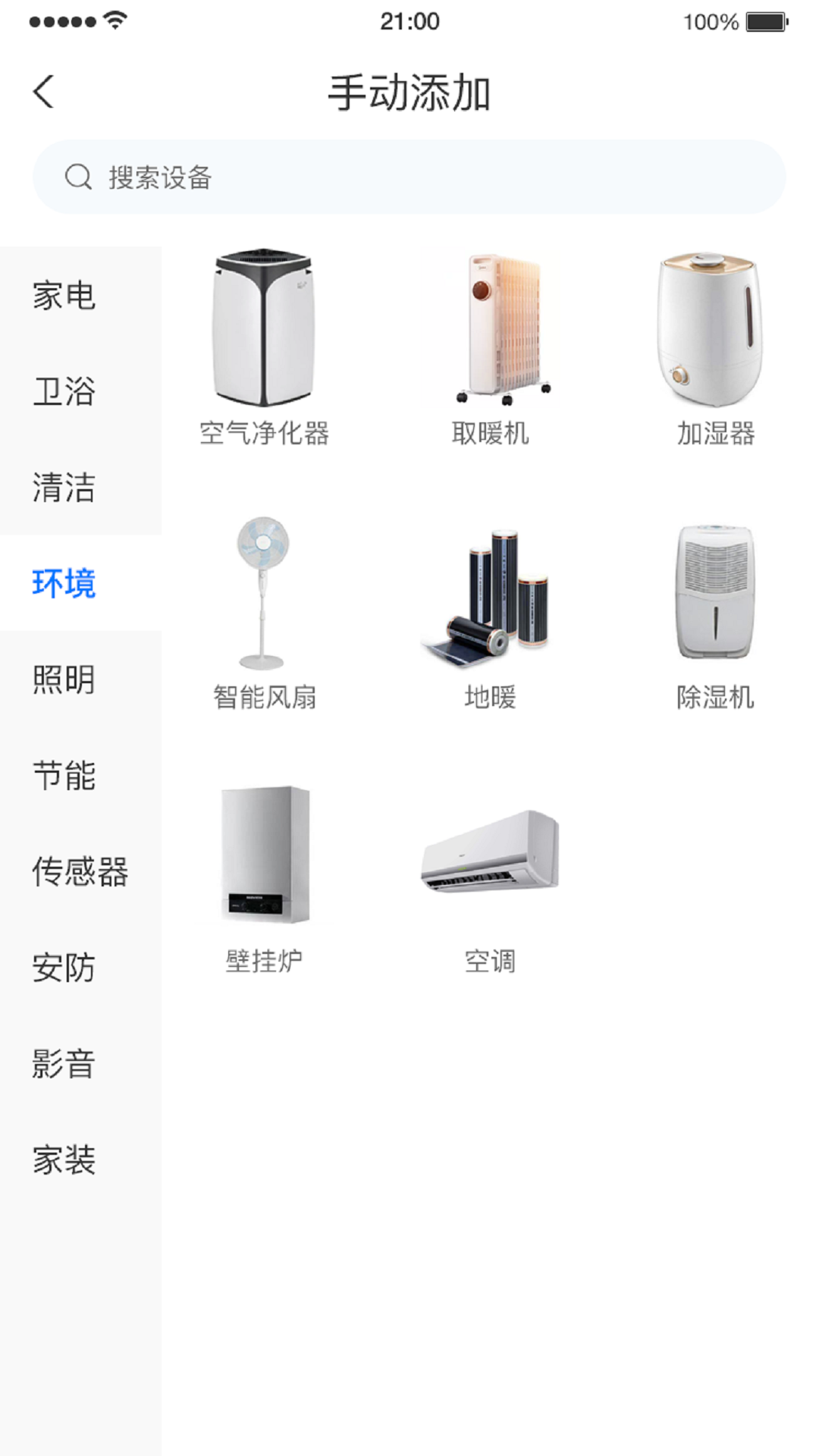The height and width of the screenshot is (1456, 819).
Task: Open the 清洁 category
Action: coord(64,488)
